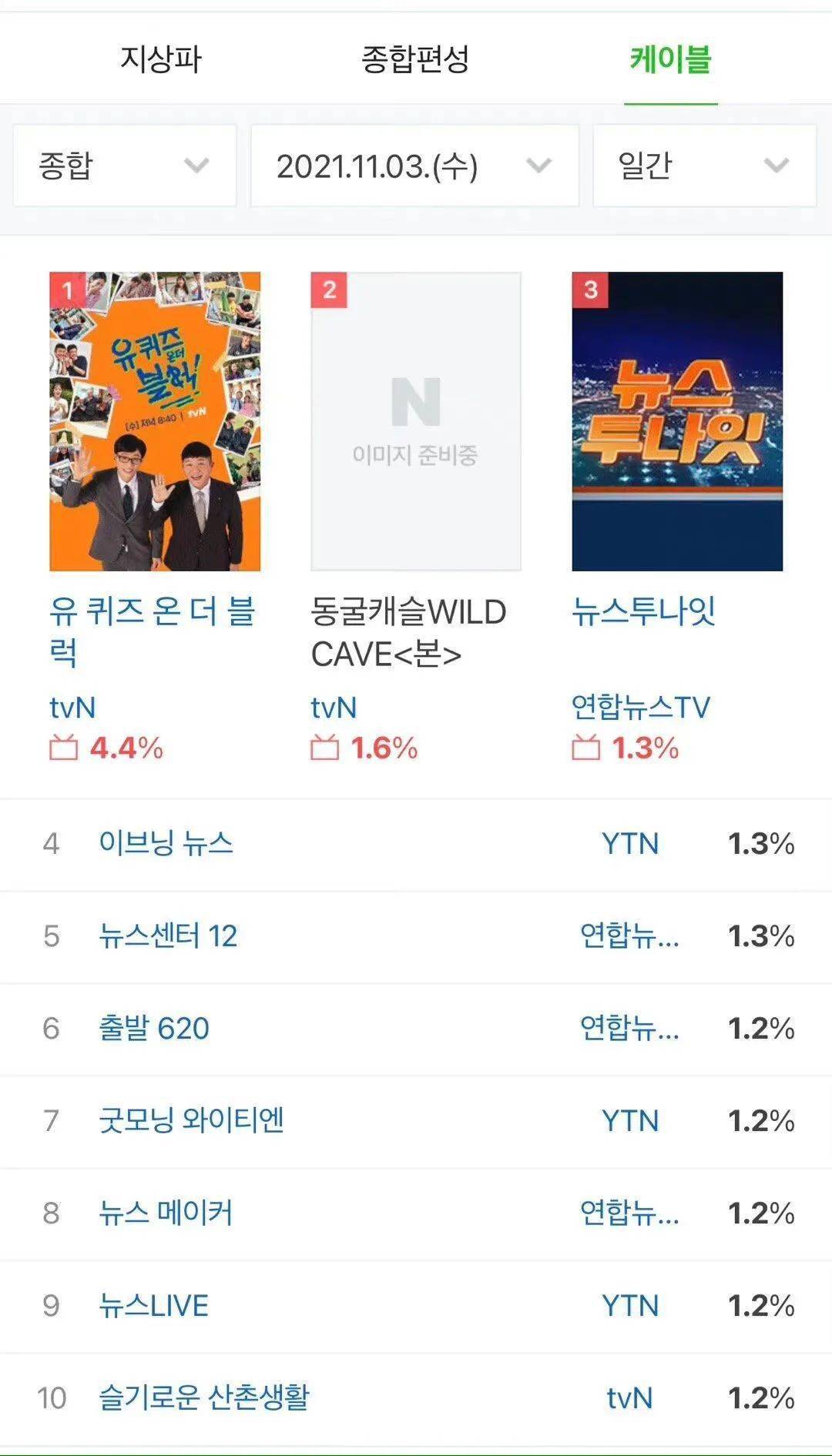The image size is (832, 1456).
Task: Open rank 7 굿모닝 와이티엔
Action: [x=416, y=1122]
